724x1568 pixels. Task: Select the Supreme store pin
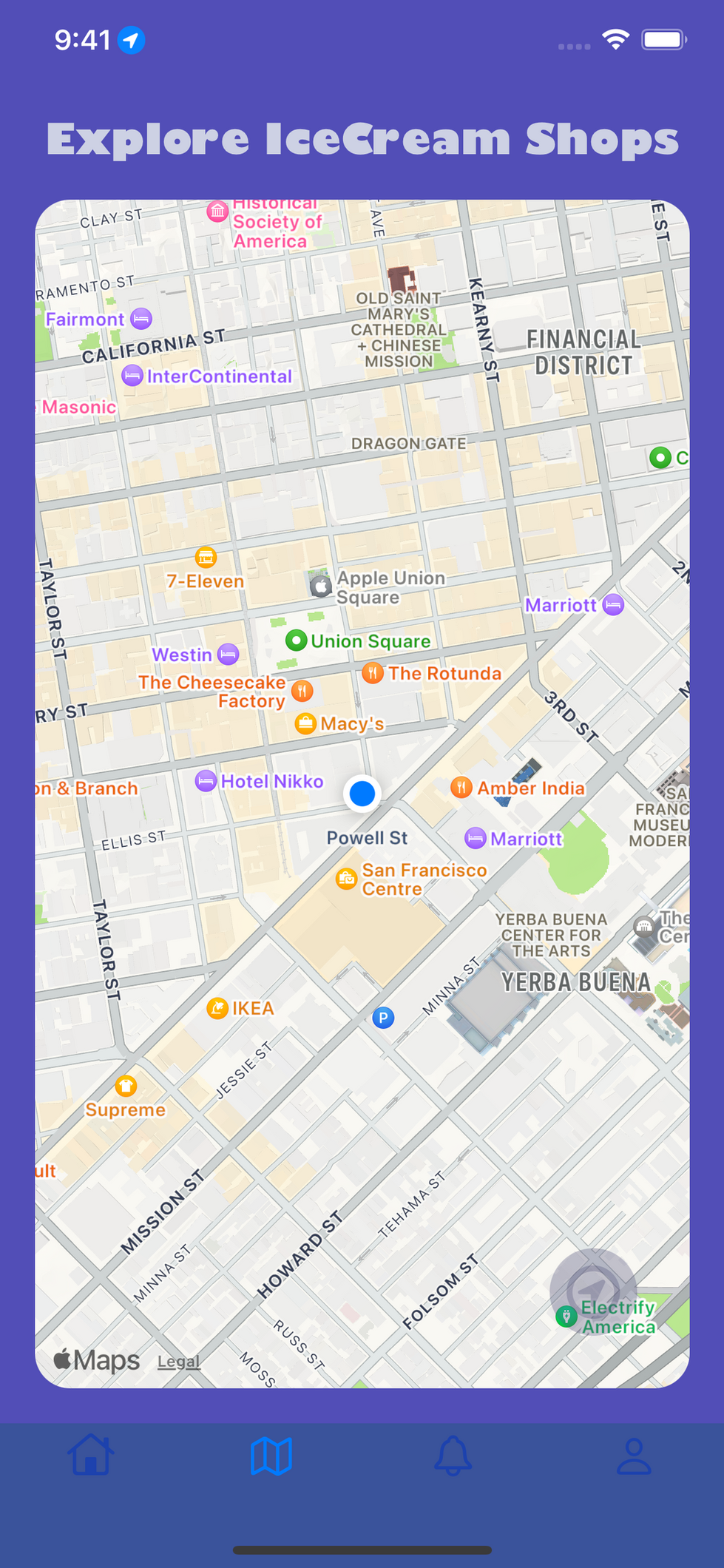point(127,1087)
